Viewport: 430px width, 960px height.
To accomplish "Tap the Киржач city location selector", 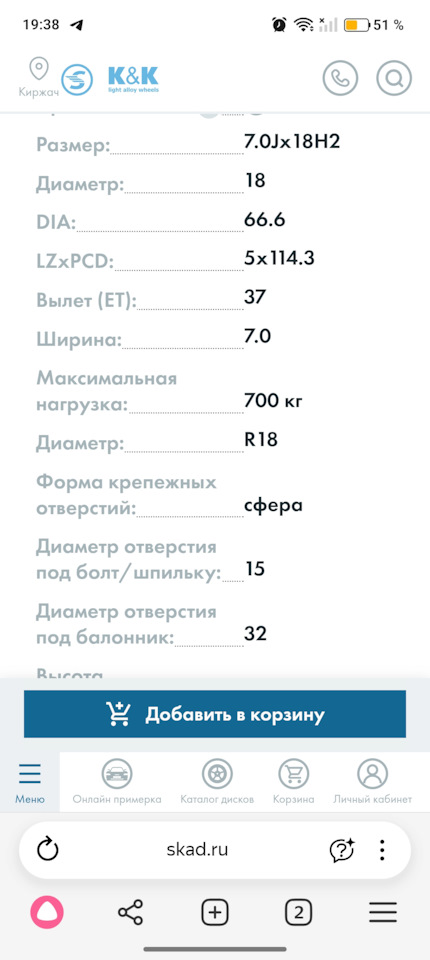I will coord(39,77).
